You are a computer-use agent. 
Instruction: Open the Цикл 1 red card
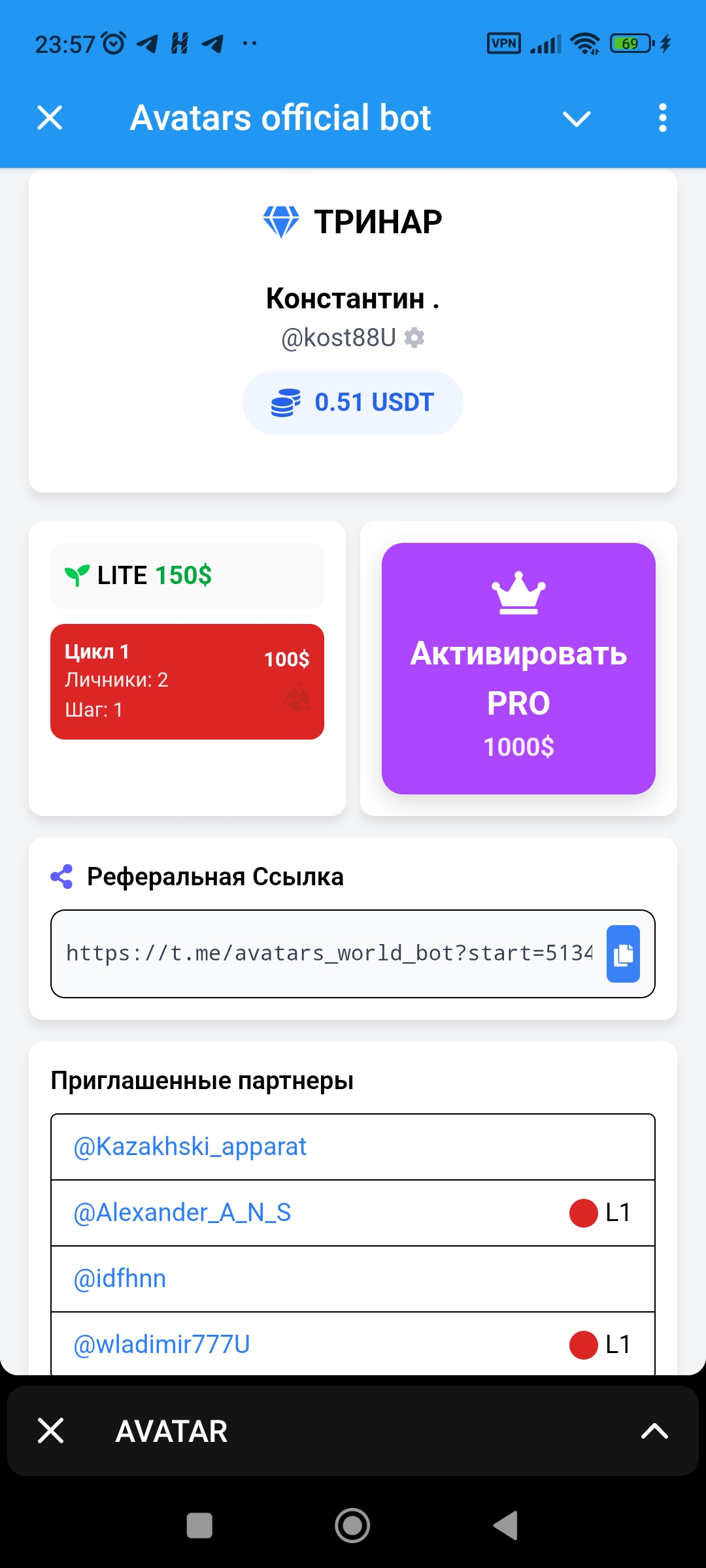(187, 681)
